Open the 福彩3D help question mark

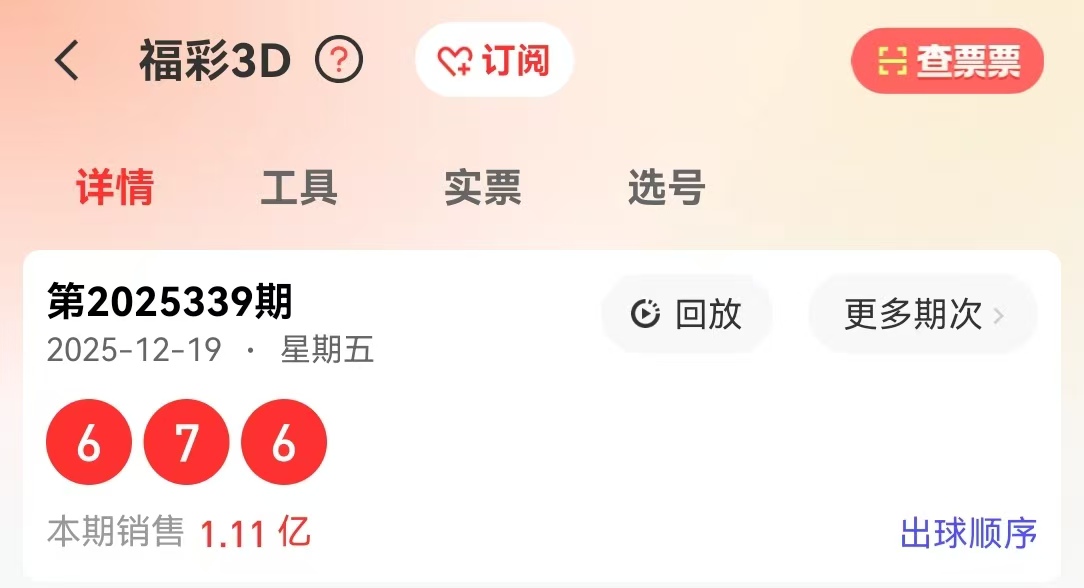339,62
